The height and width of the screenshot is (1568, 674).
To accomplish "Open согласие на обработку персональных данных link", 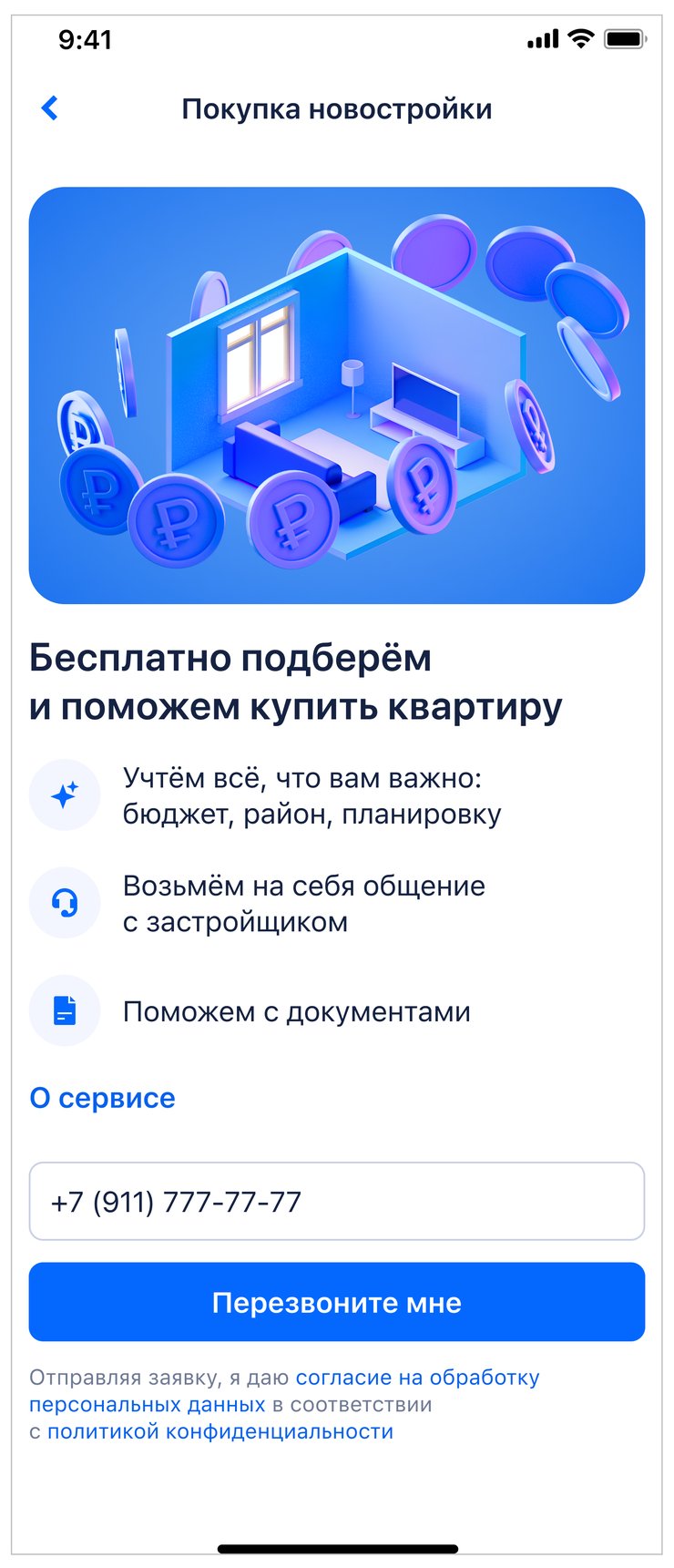I will pos(417,1378).
